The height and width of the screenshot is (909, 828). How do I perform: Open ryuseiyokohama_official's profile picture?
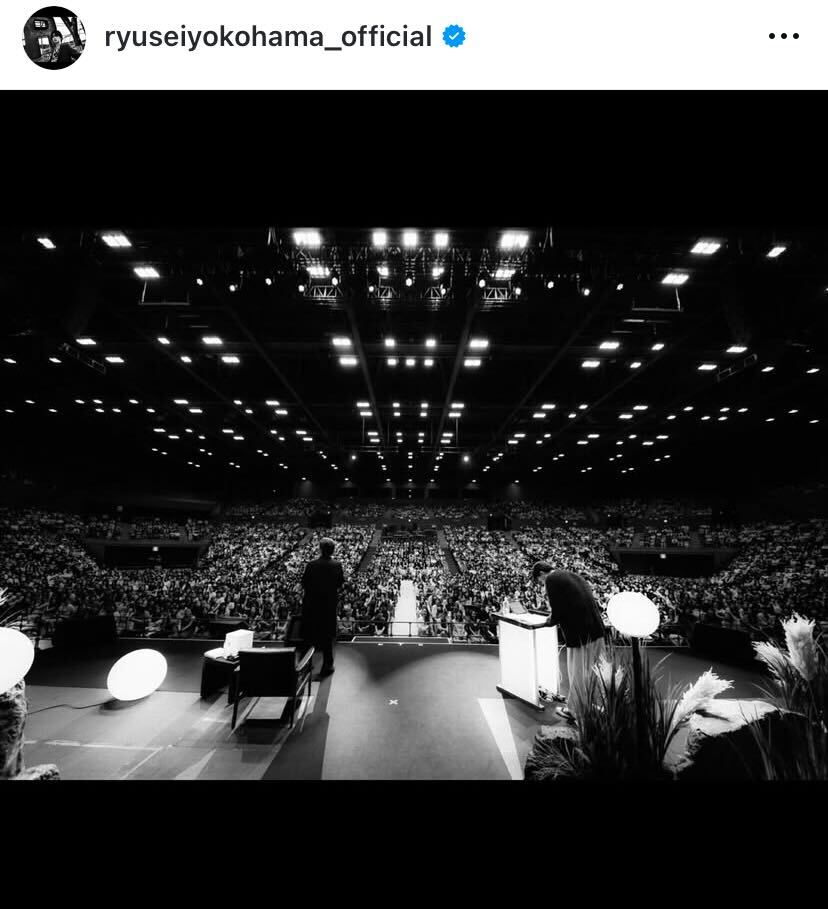pos(54,38)
